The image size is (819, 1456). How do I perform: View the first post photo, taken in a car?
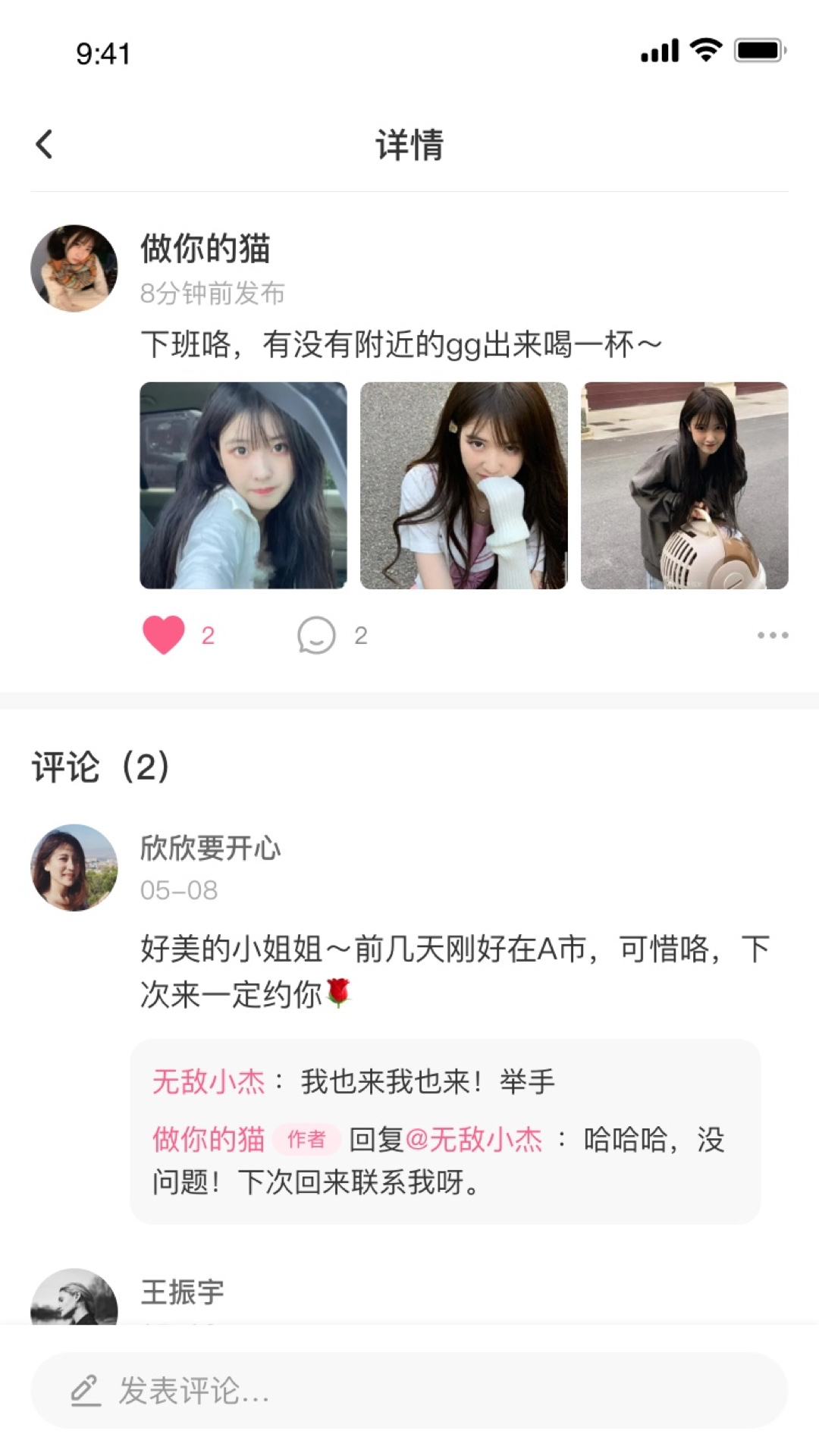point(243,485)
